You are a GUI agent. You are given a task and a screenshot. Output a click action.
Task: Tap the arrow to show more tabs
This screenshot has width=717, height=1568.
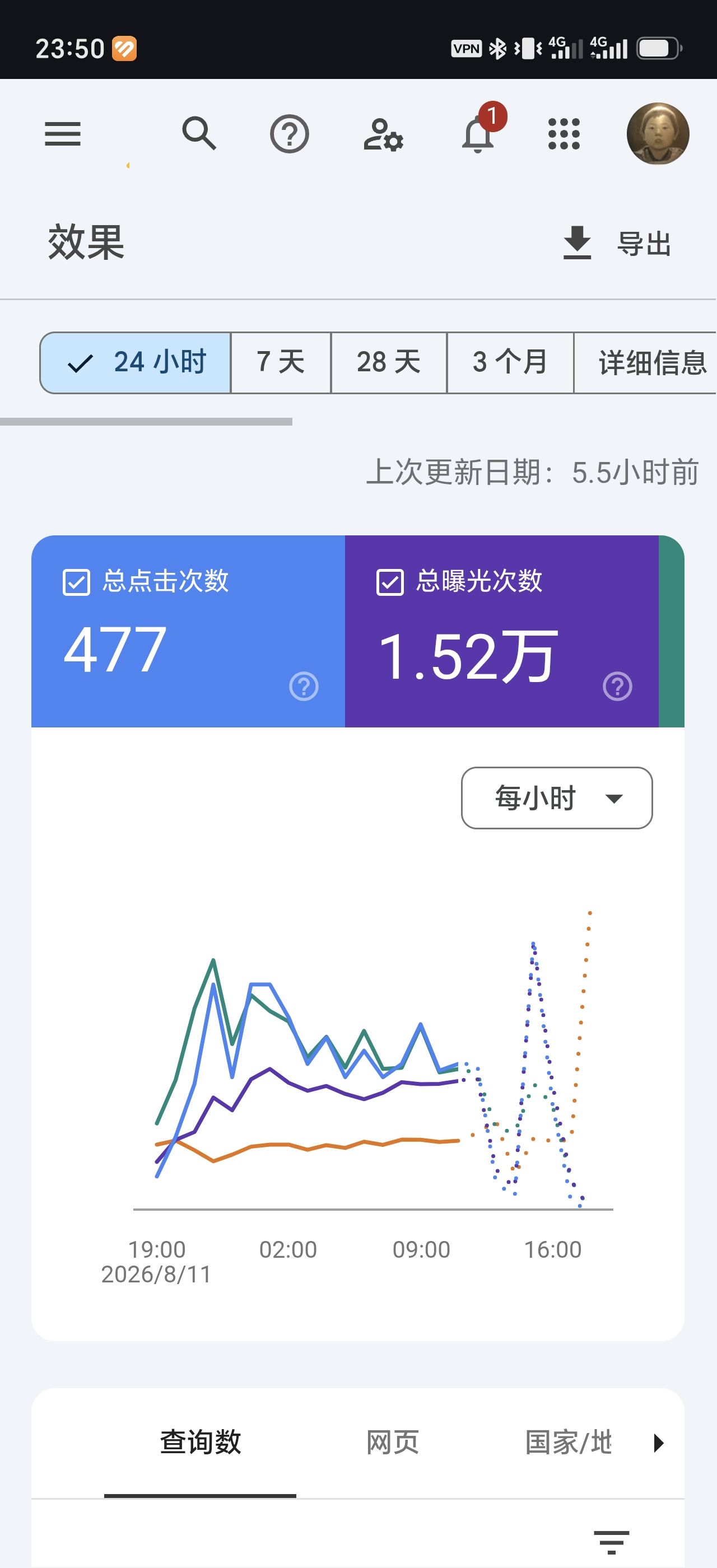pyautogui.click(x=659, y=1443)
